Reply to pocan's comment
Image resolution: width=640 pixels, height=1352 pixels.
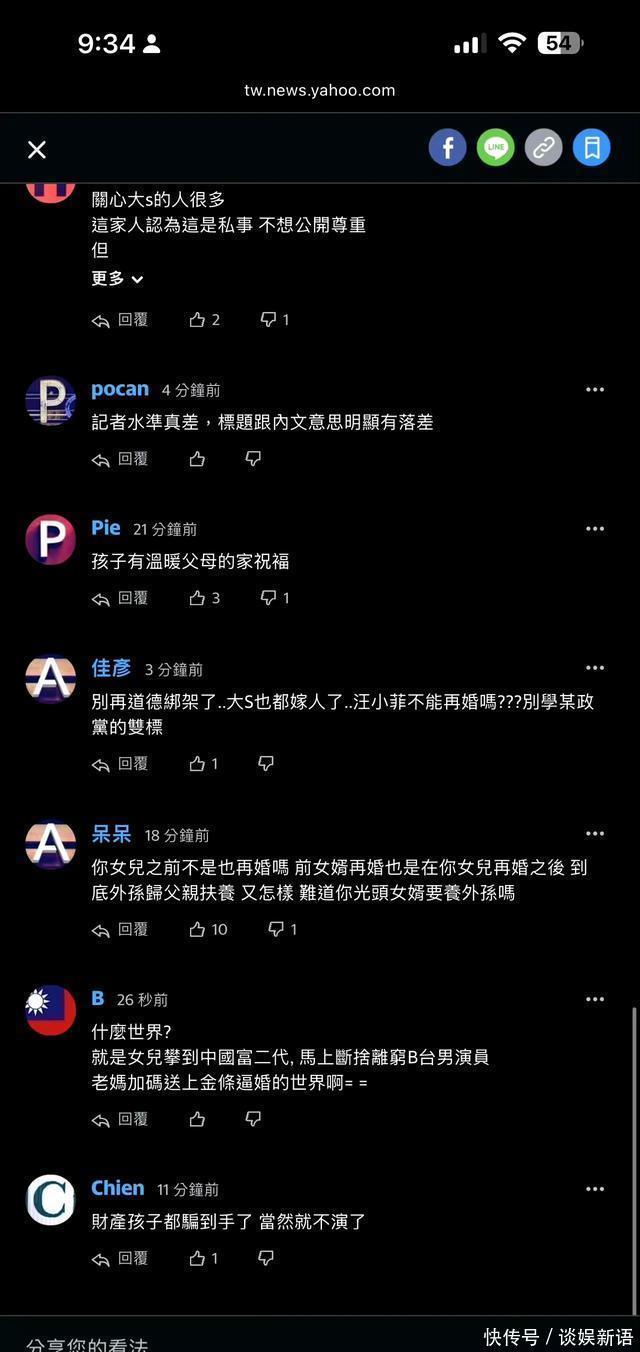point(120,459)
